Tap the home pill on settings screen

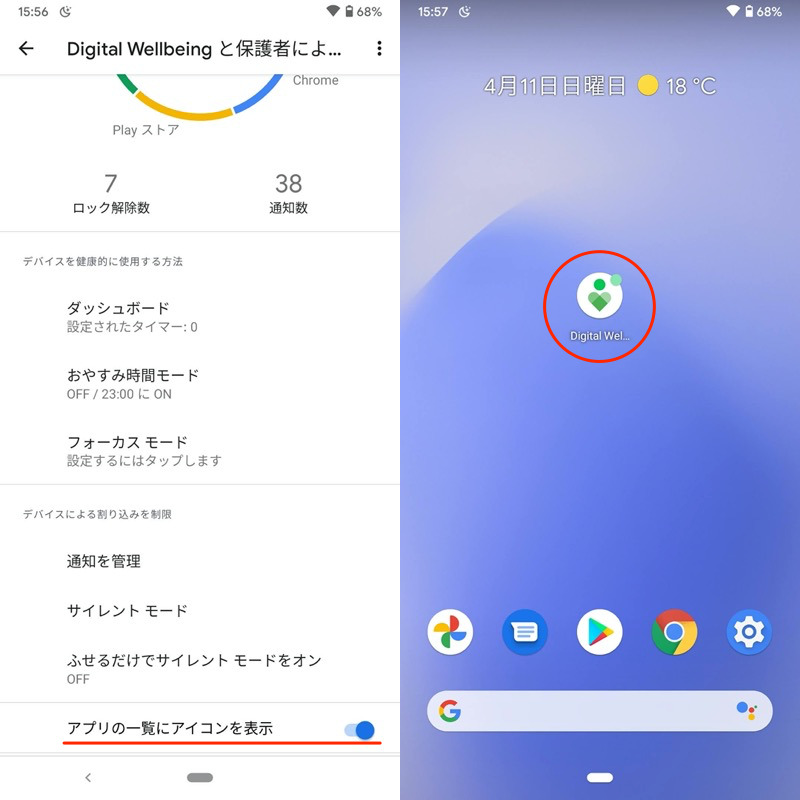tap(200, 777)
